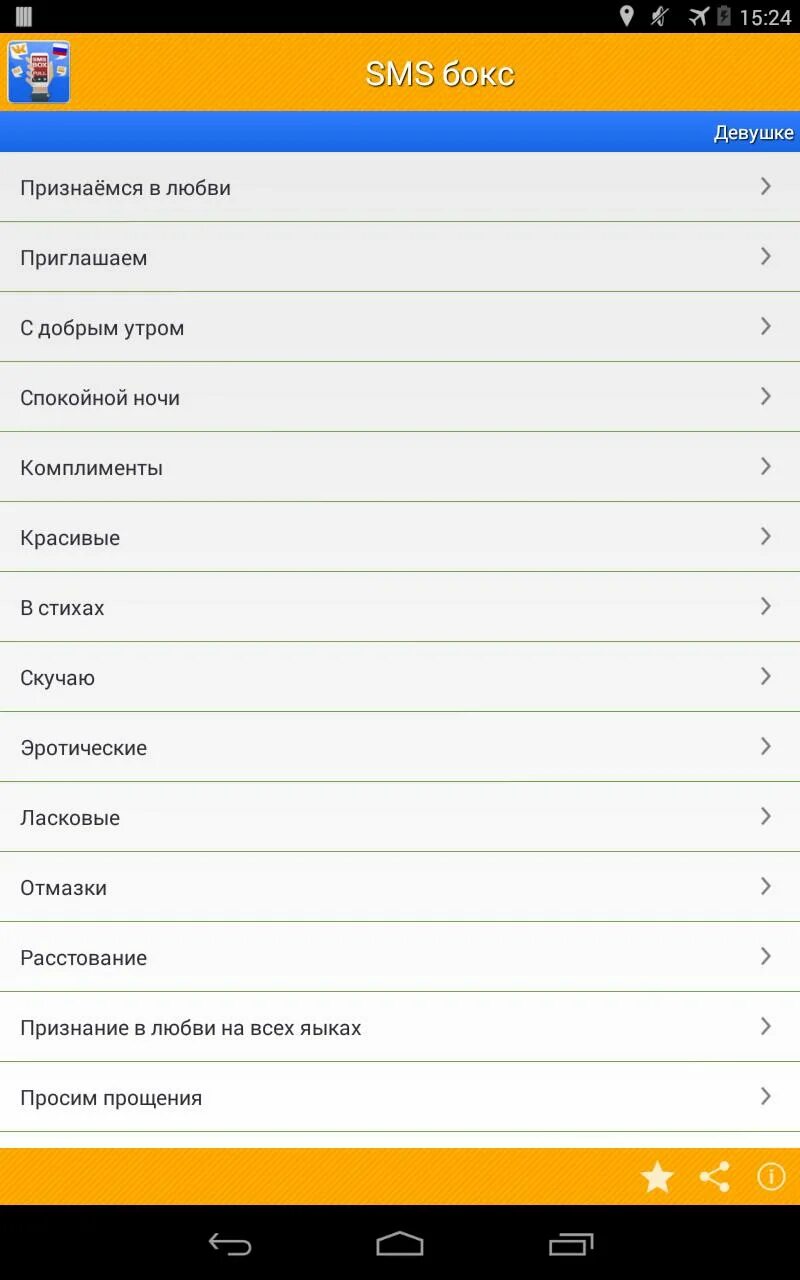
Task: Open Признание в любви на всех яыках
Action: (x=400, y=1027)
